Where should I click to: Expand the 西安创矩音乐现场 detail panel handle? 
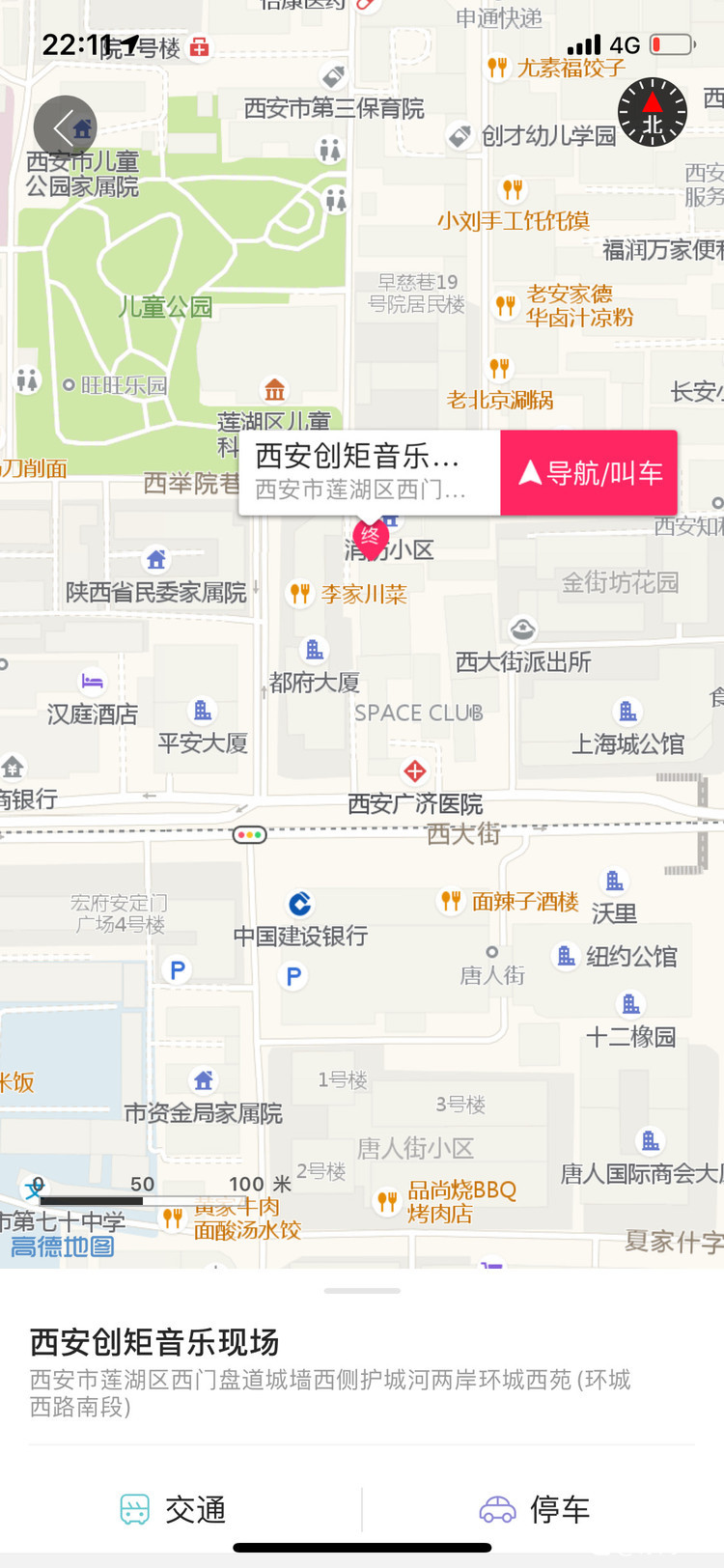tap(362, 1291)
